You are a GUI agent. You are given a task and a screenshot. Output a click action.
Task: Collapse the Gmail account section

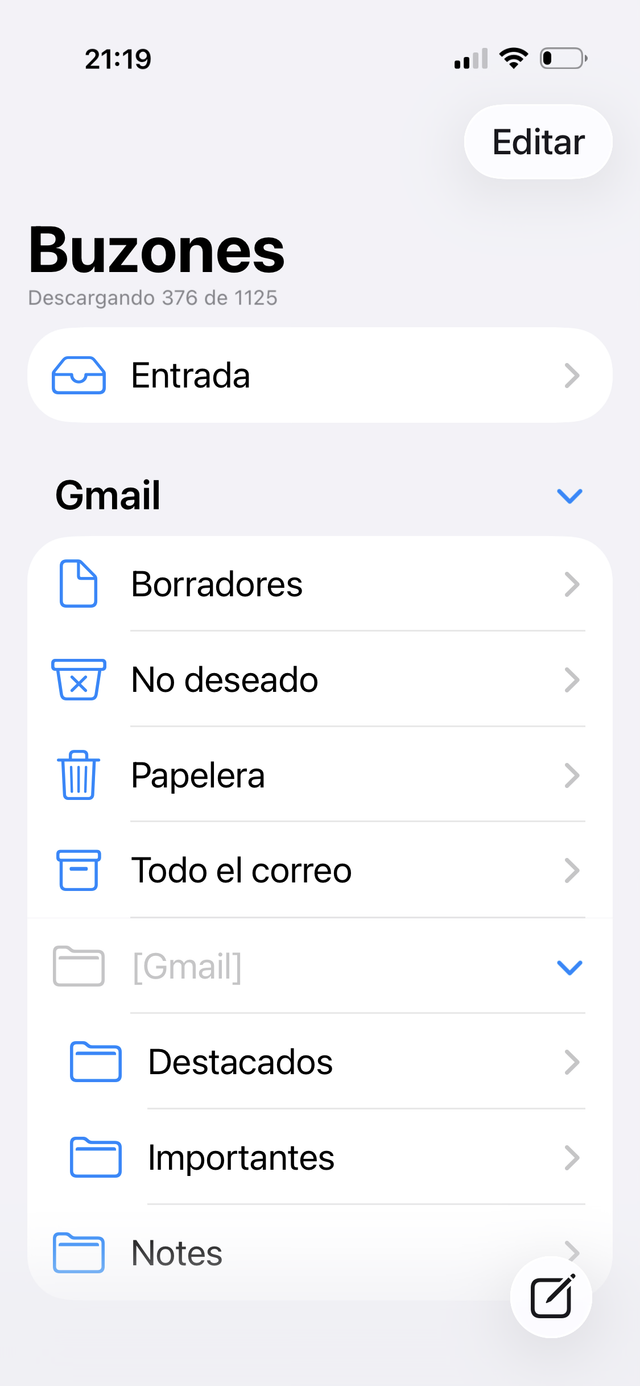click(569, 496)
